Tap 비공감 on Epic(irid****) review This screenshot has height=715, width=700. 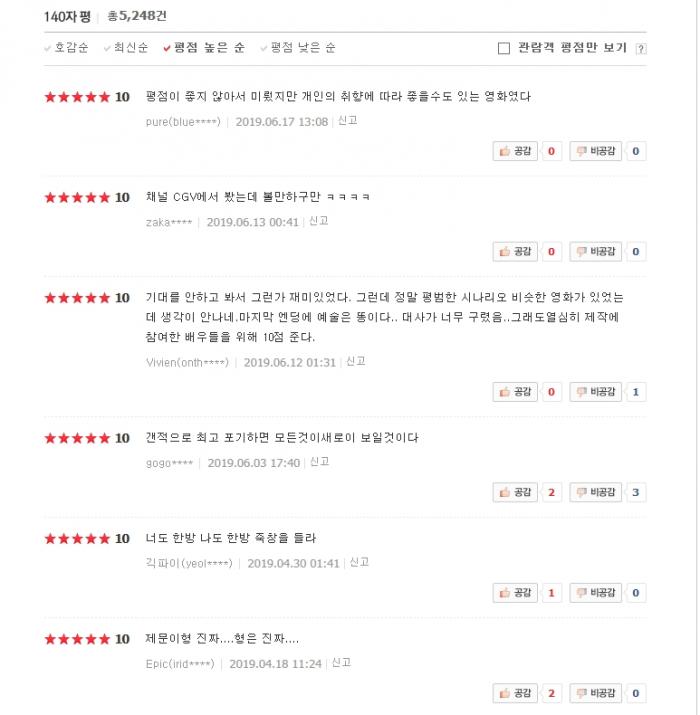click(596, 693)
